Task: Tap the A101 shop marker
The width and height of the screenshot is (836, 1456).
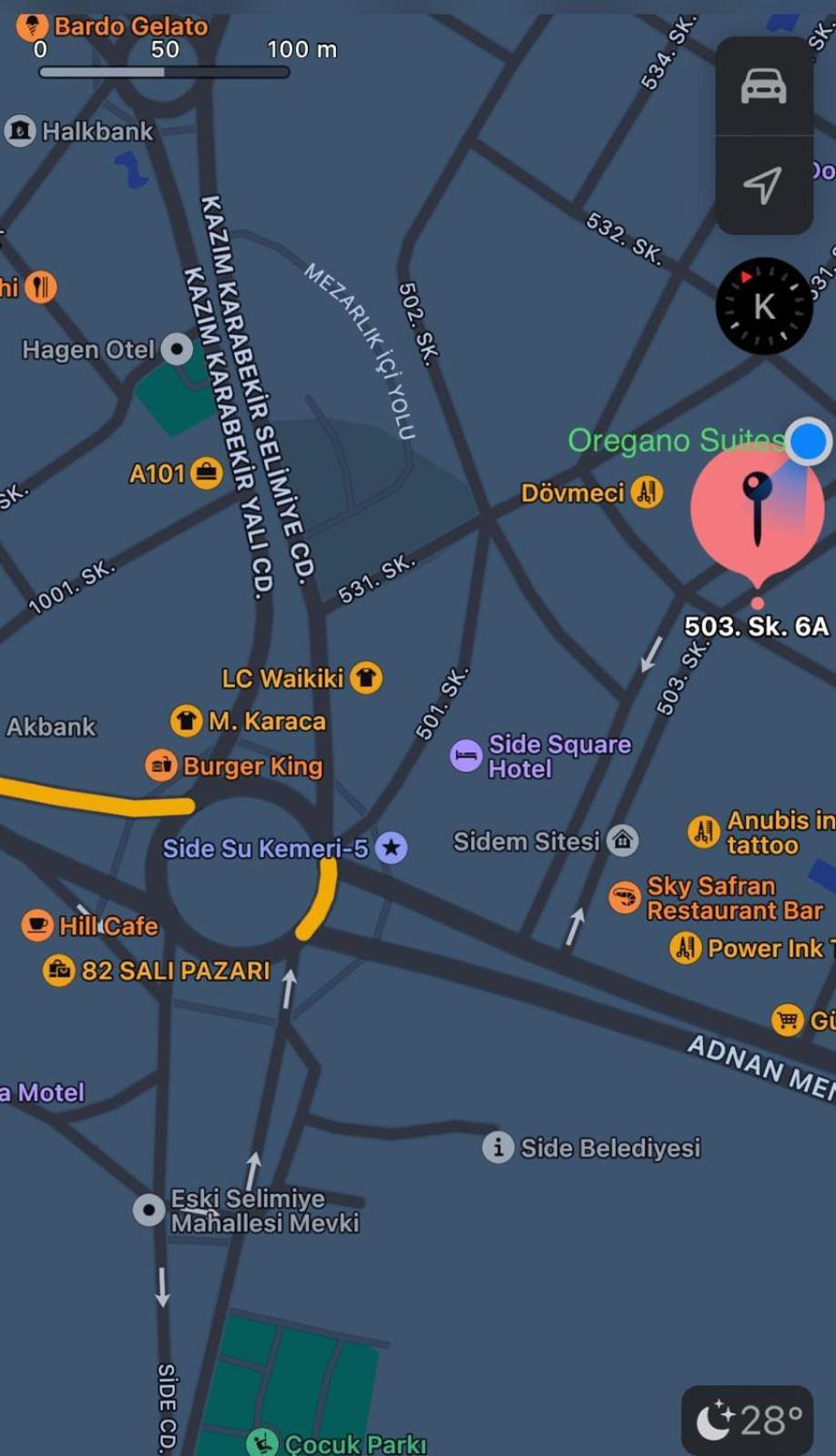Action: 207,473
